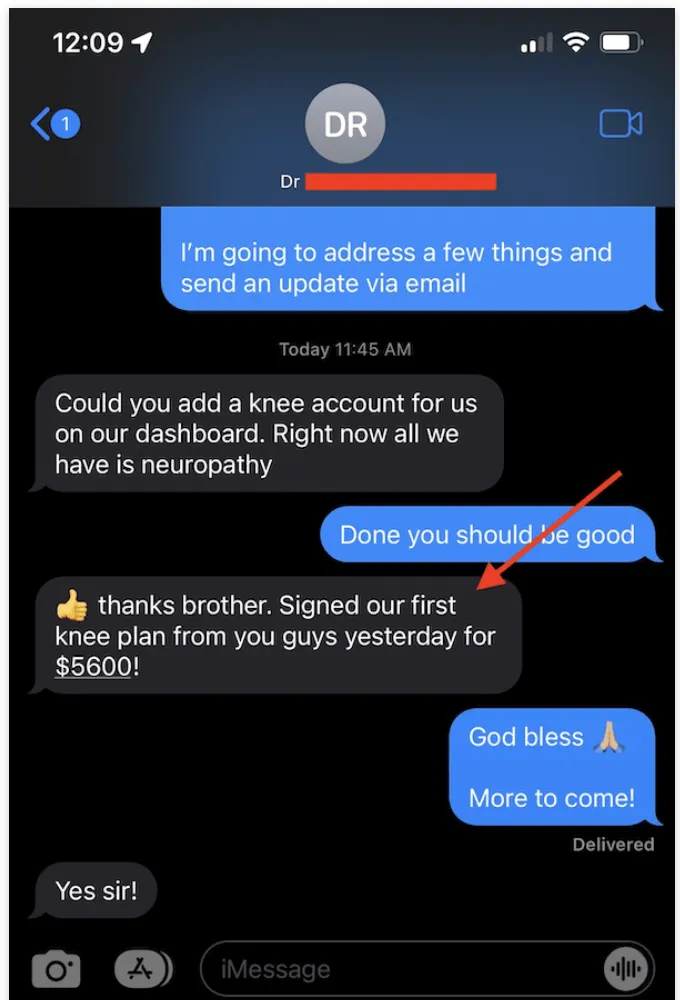Image resolution: width=680 pixels, height=1000 pixels.
Task: Start a FaceTime video call
Action: pos(620,124)
